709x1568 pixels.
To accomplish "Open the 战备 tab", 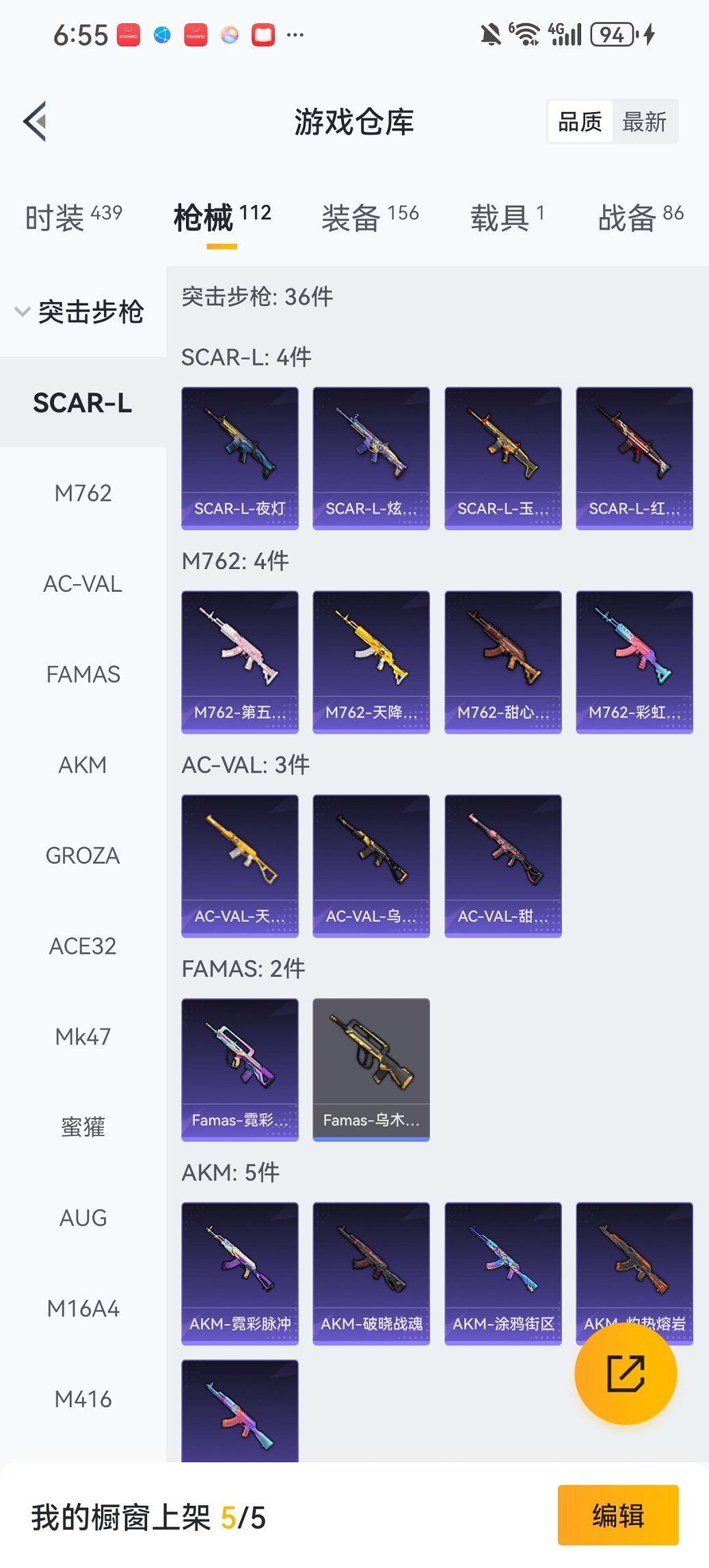I will click(641, 217).
